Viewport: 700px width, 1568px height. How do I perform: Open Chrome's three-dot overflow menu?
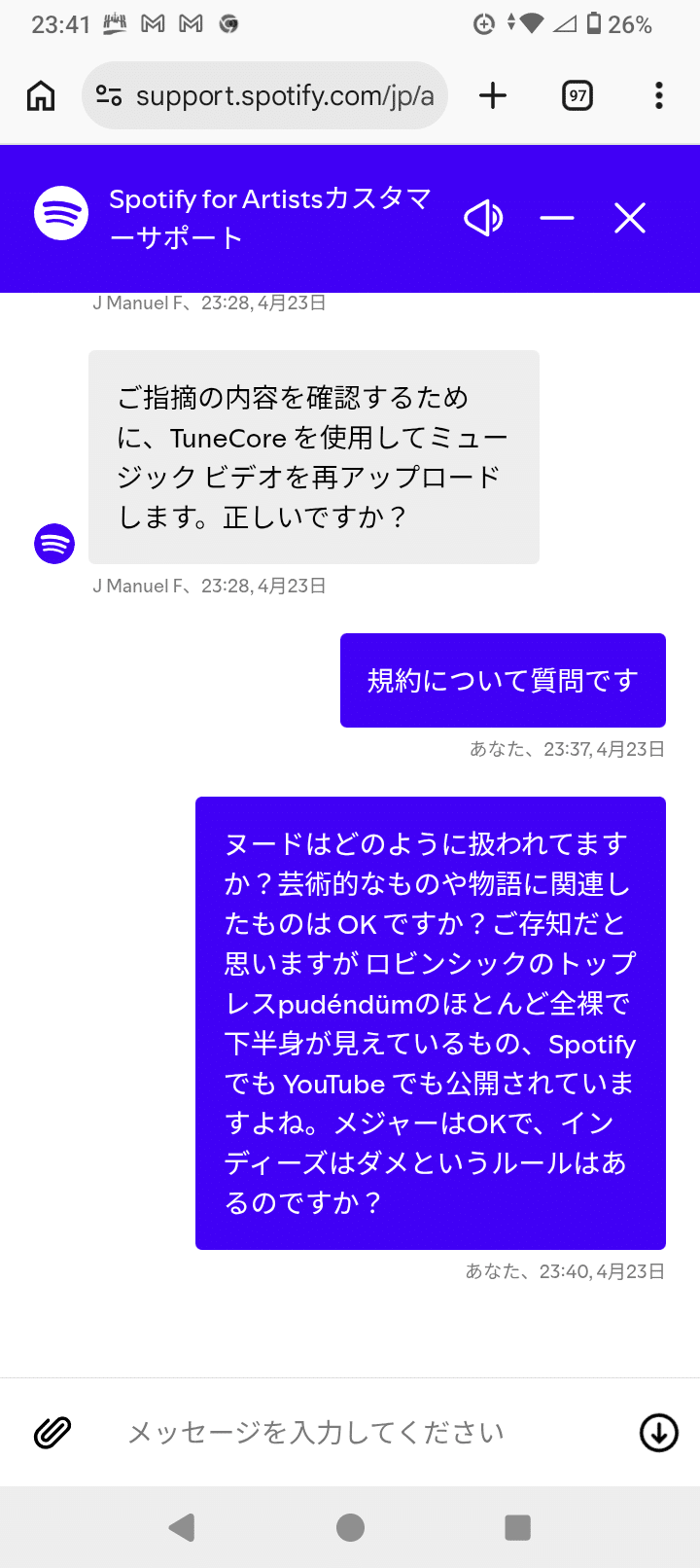pos(659,95)
